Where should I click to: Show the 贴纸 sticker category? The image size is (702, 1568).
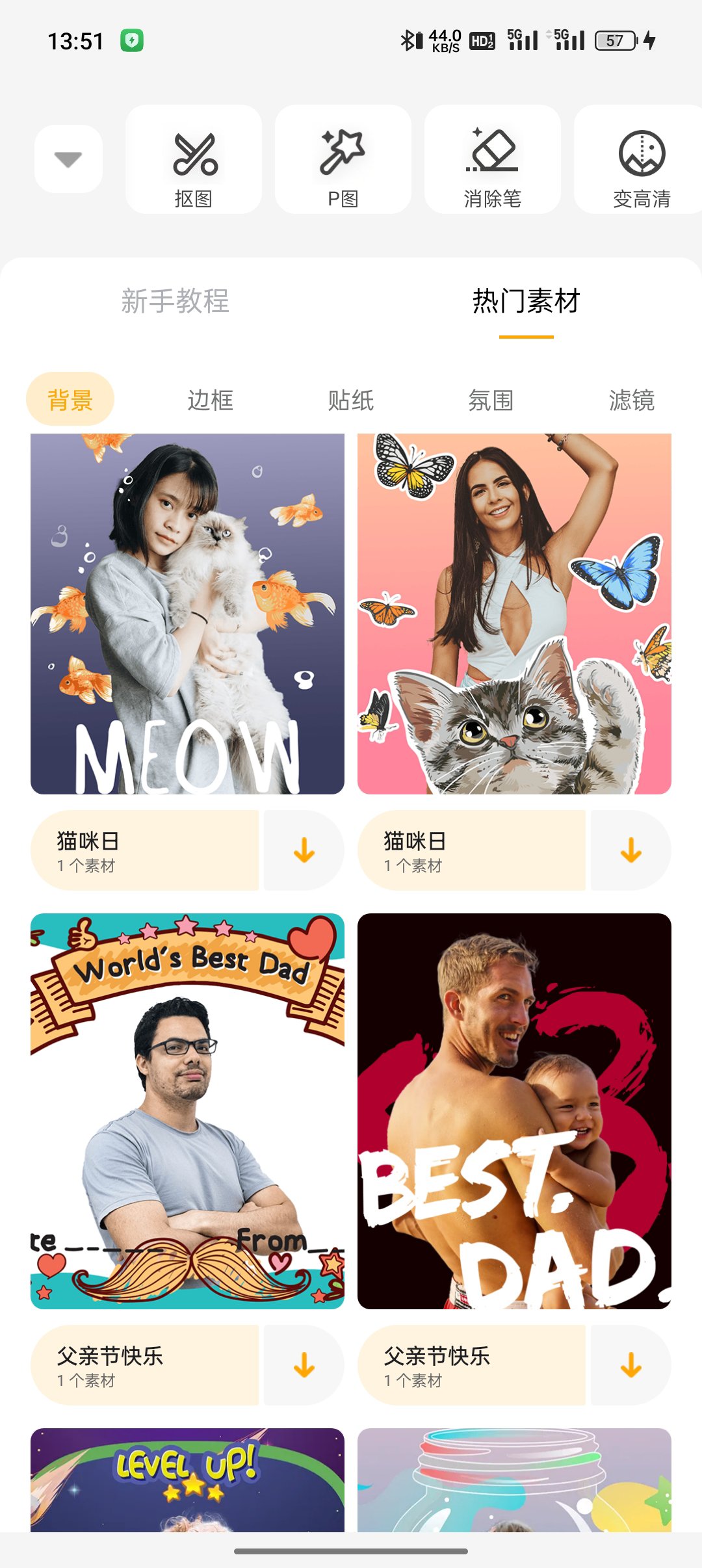pyautogui.click(x=350, y=400)
